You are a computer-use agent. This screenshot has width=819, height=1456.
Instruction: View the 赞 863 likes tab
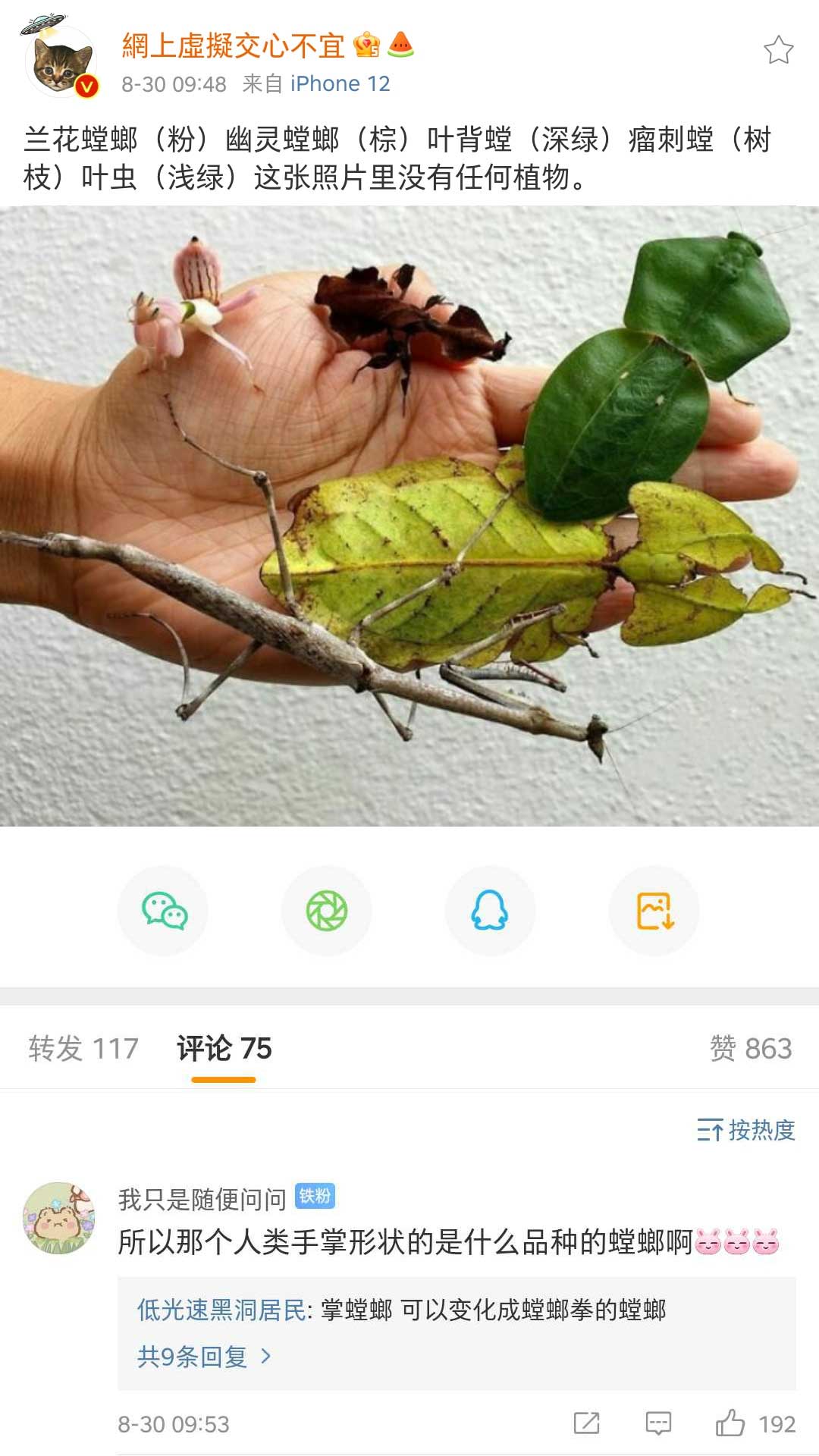pyautogui.click(x=750, y=1049)
